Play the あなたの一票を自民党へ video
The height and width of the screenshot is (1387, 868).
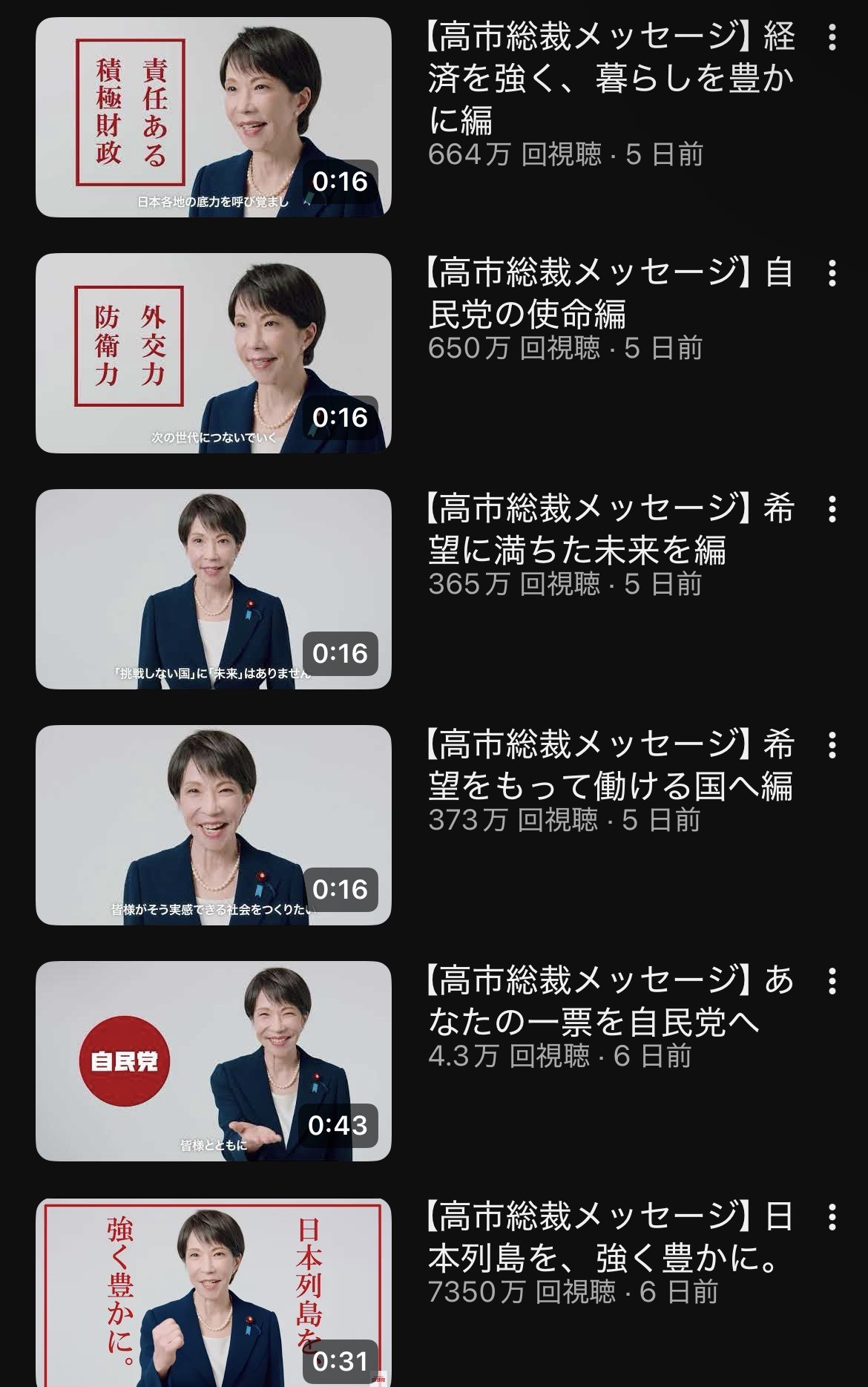[214, 1061]
